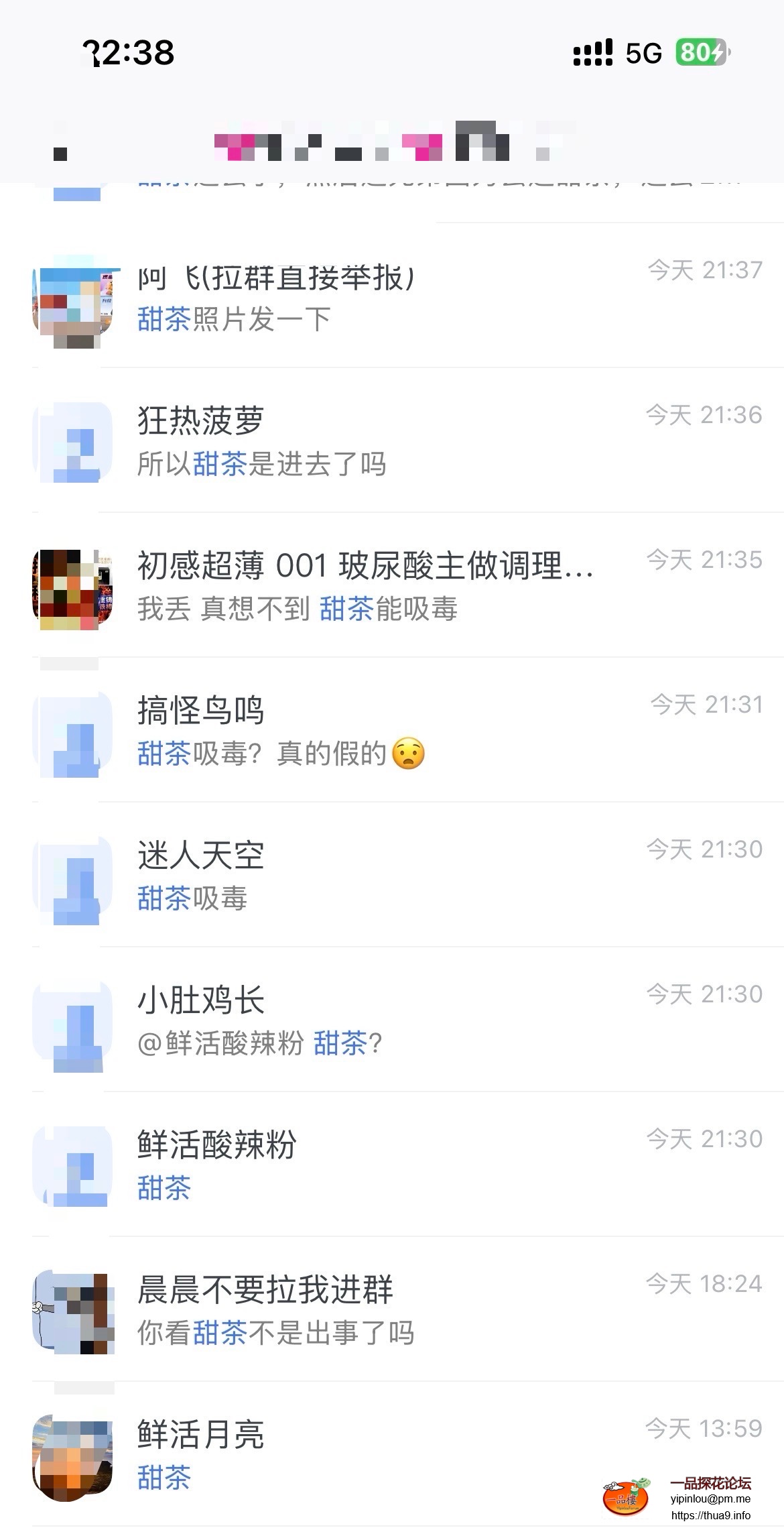
Task: Go to 鲜活月亮's 13:59 message
Action: pos(402,1455)
